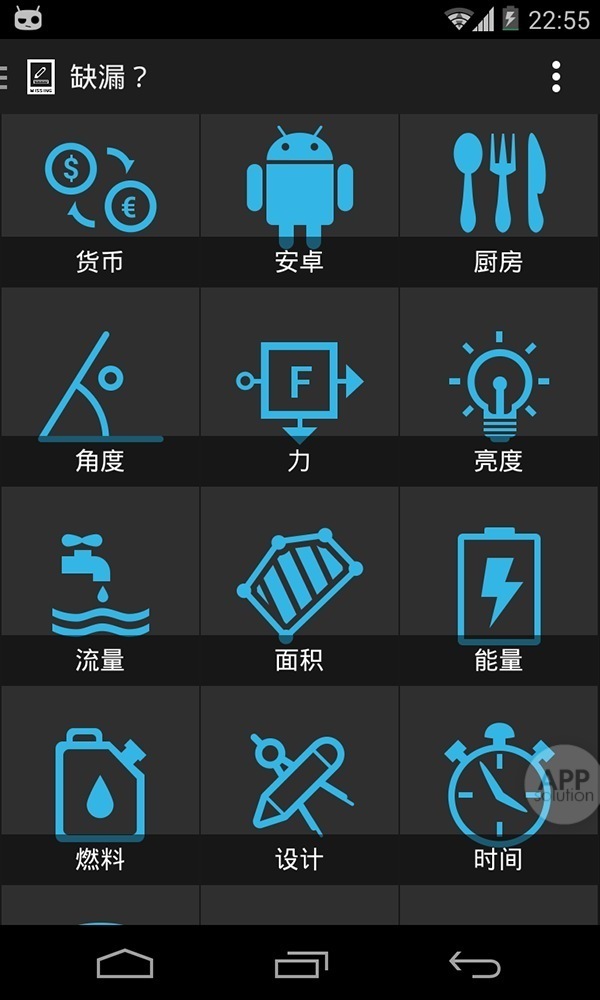Open the 流量 flow converter
600x1000 pixels.
pyautogui.click(x=100, y=597)
